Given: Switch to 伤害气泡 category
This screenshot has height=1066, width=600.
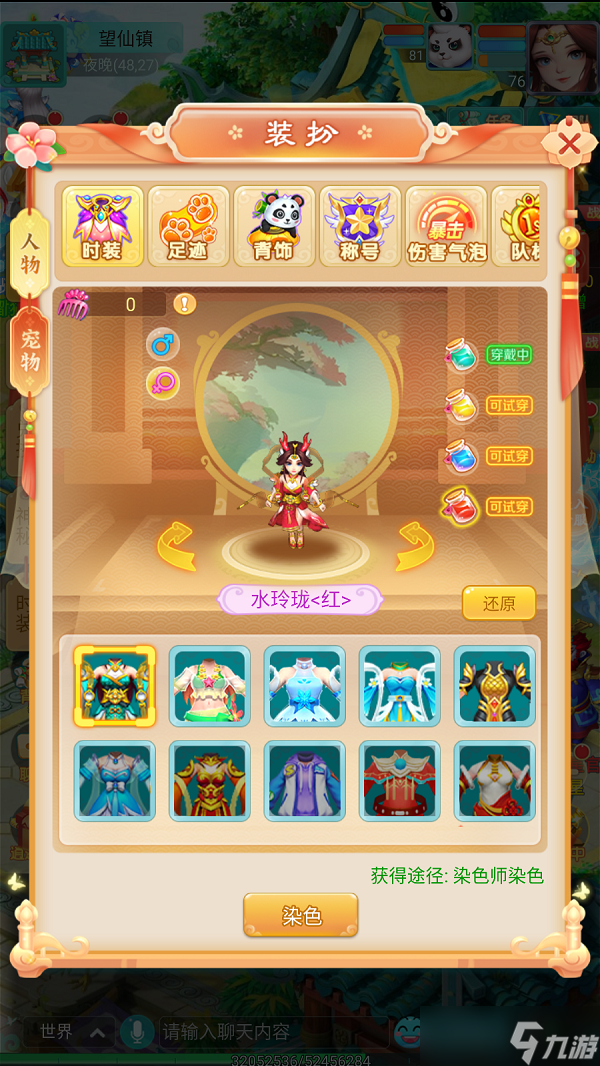Looking at the screenshot, I should coord(446,226).
